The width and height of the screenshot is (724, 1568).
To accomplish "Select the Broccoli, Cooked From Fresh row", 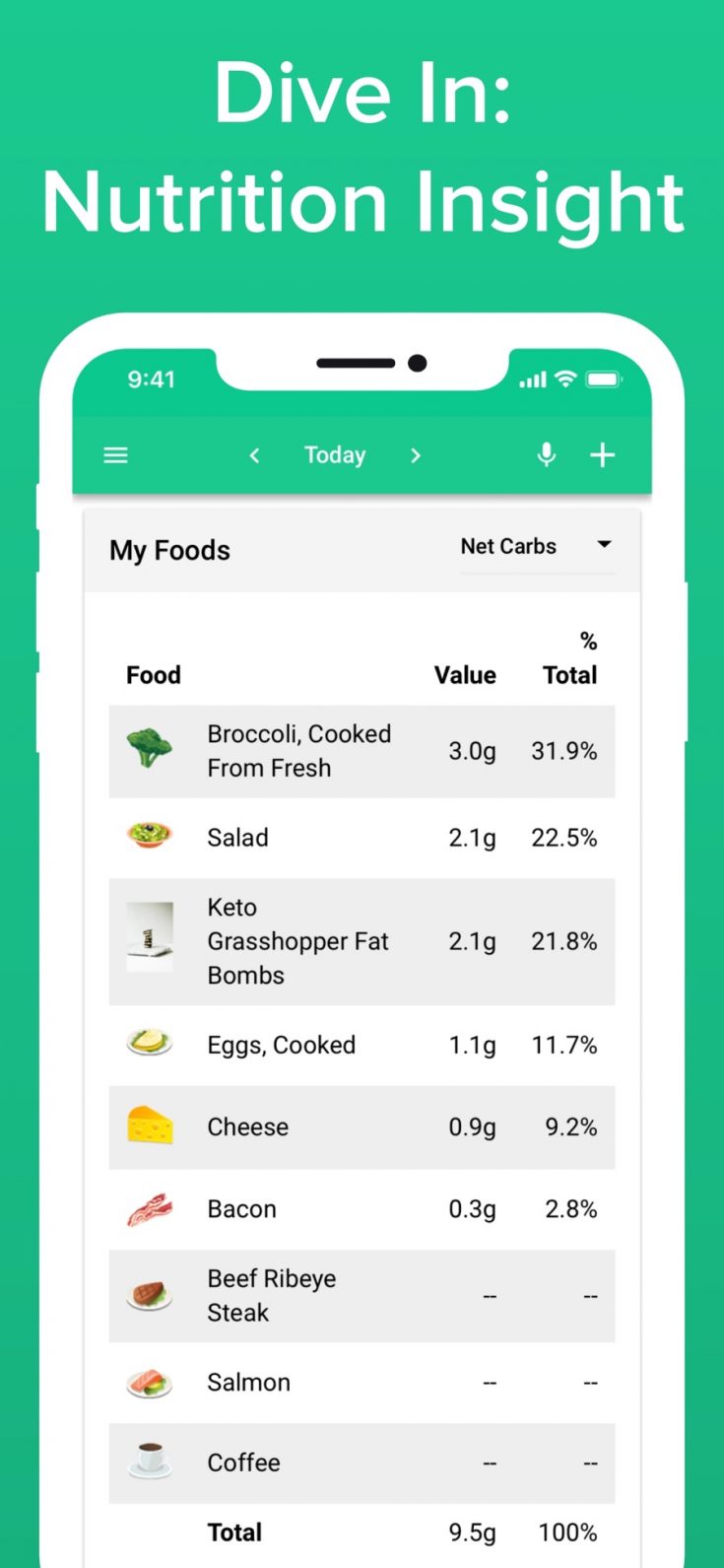I will click(x=362, y=750).
